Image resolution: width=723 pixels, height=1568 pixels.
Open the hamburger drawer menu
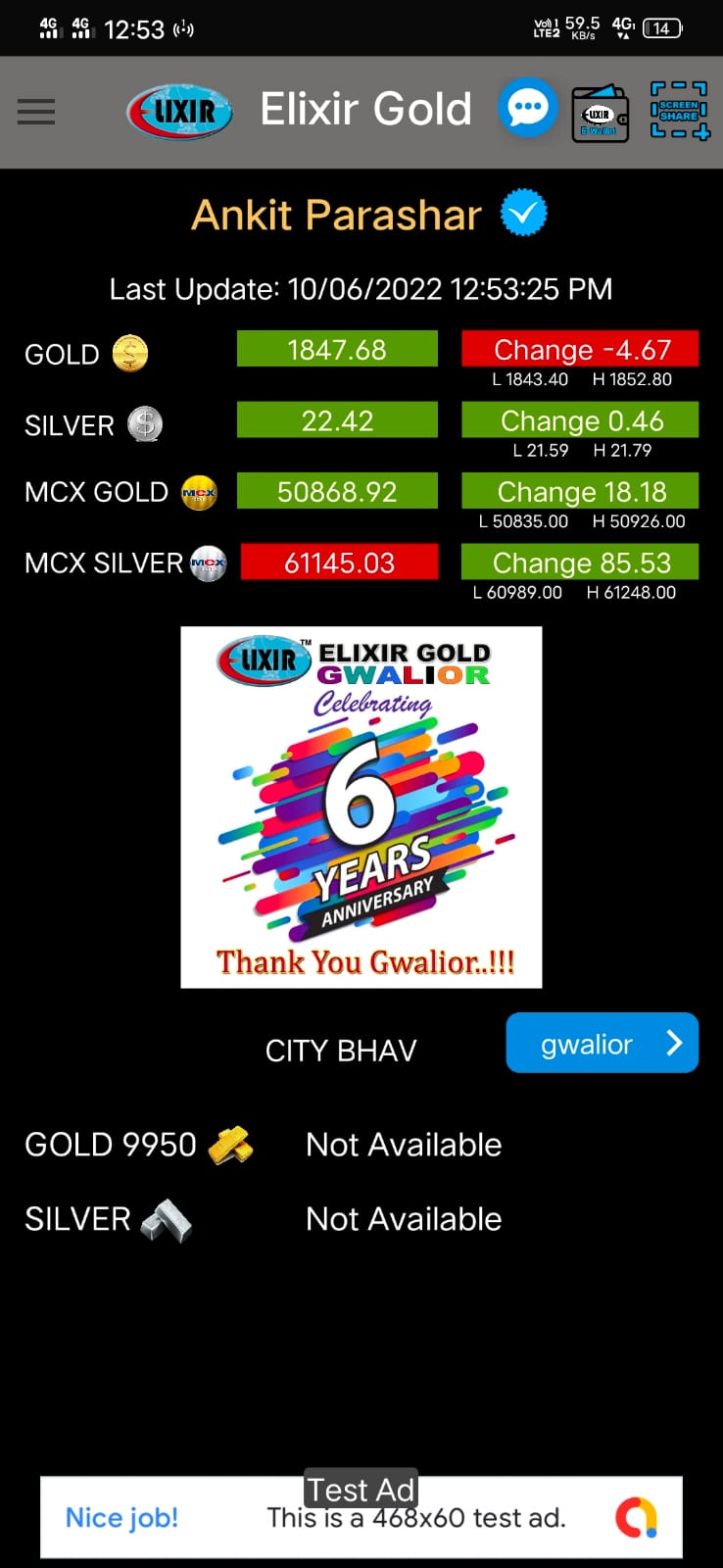click(36, 112)
